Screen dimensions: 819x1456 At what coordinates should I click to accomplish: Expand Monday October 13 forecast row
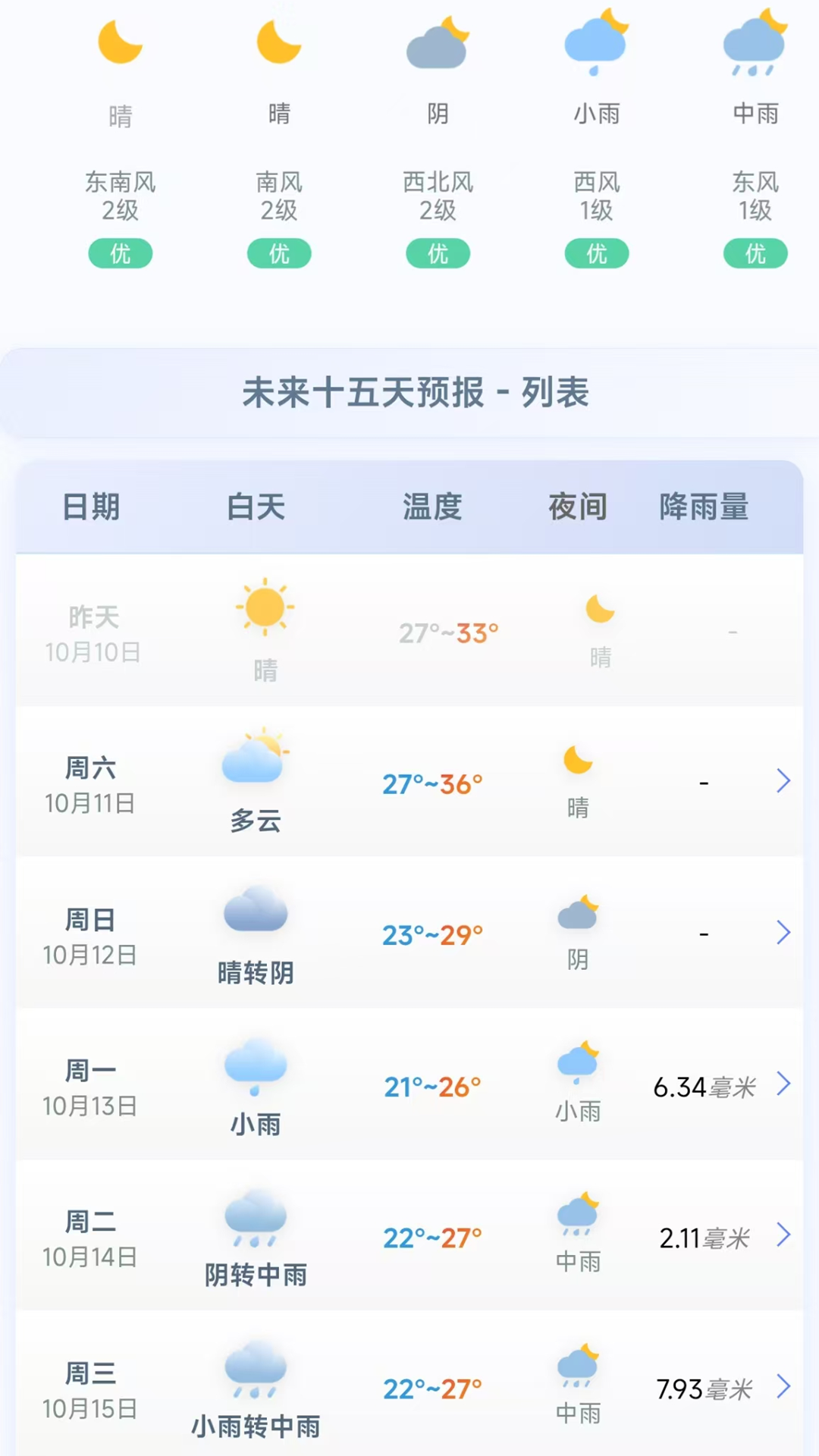(784, 1084)
